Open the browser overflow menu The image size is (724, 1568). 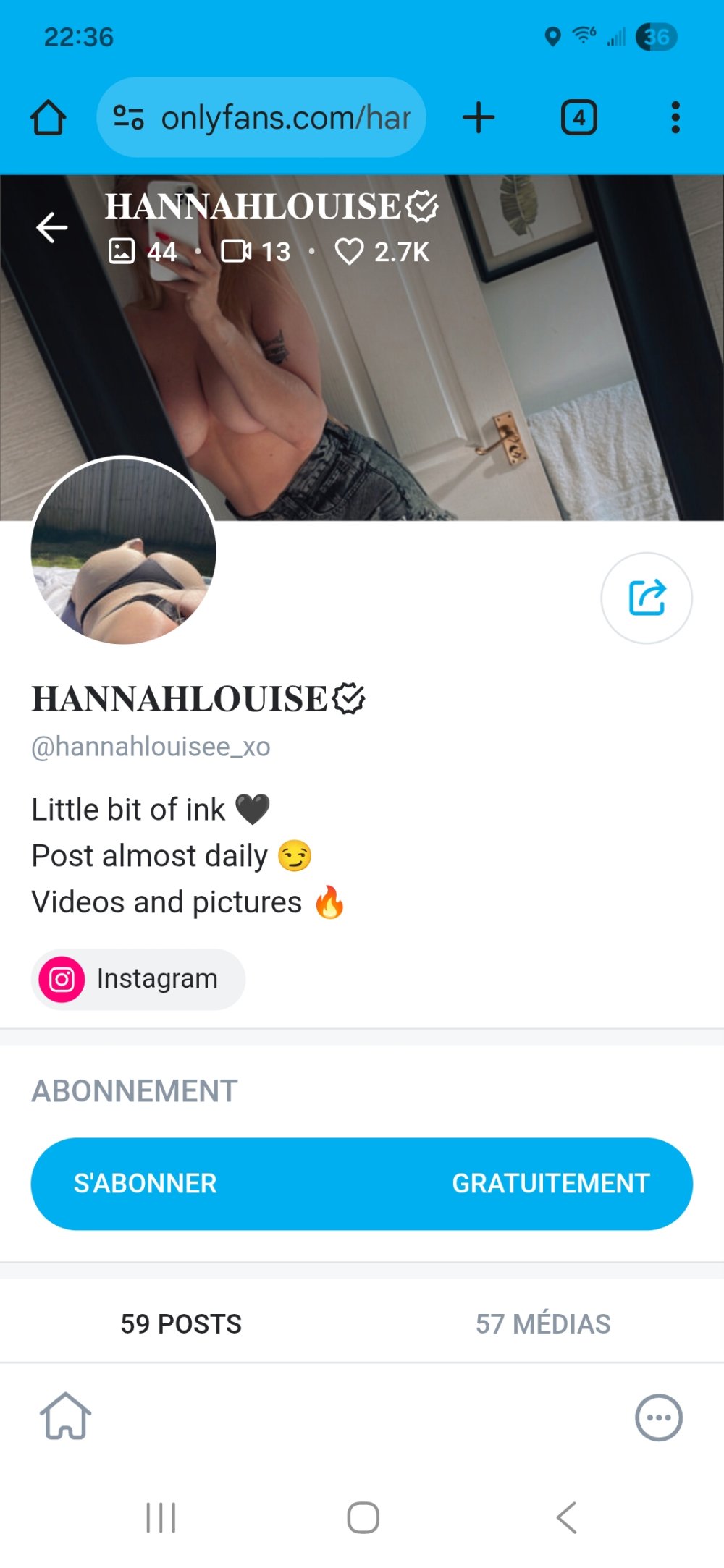point(675,118)
